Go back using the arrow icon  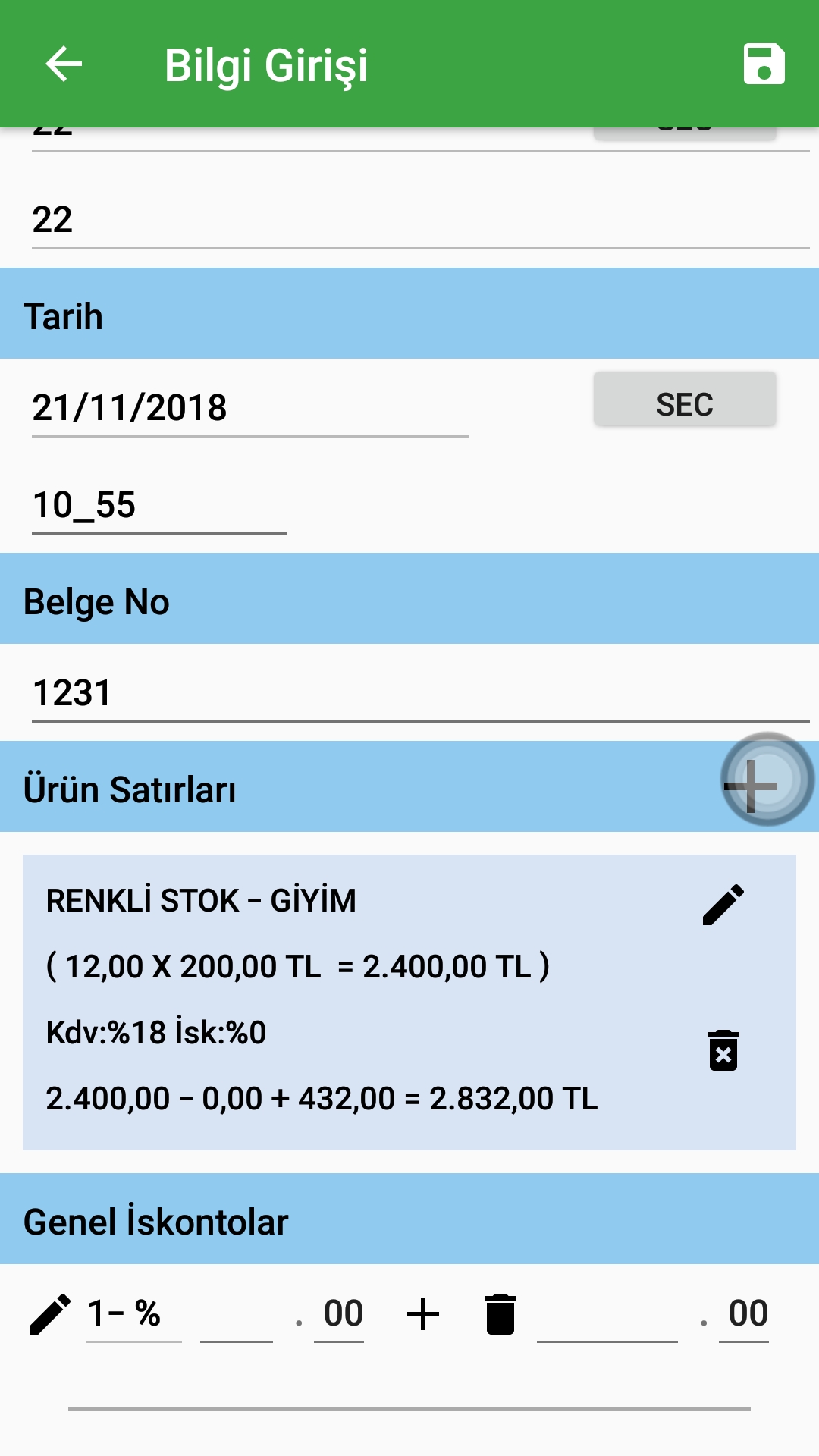pyautogui.click(x=64, y=64)
